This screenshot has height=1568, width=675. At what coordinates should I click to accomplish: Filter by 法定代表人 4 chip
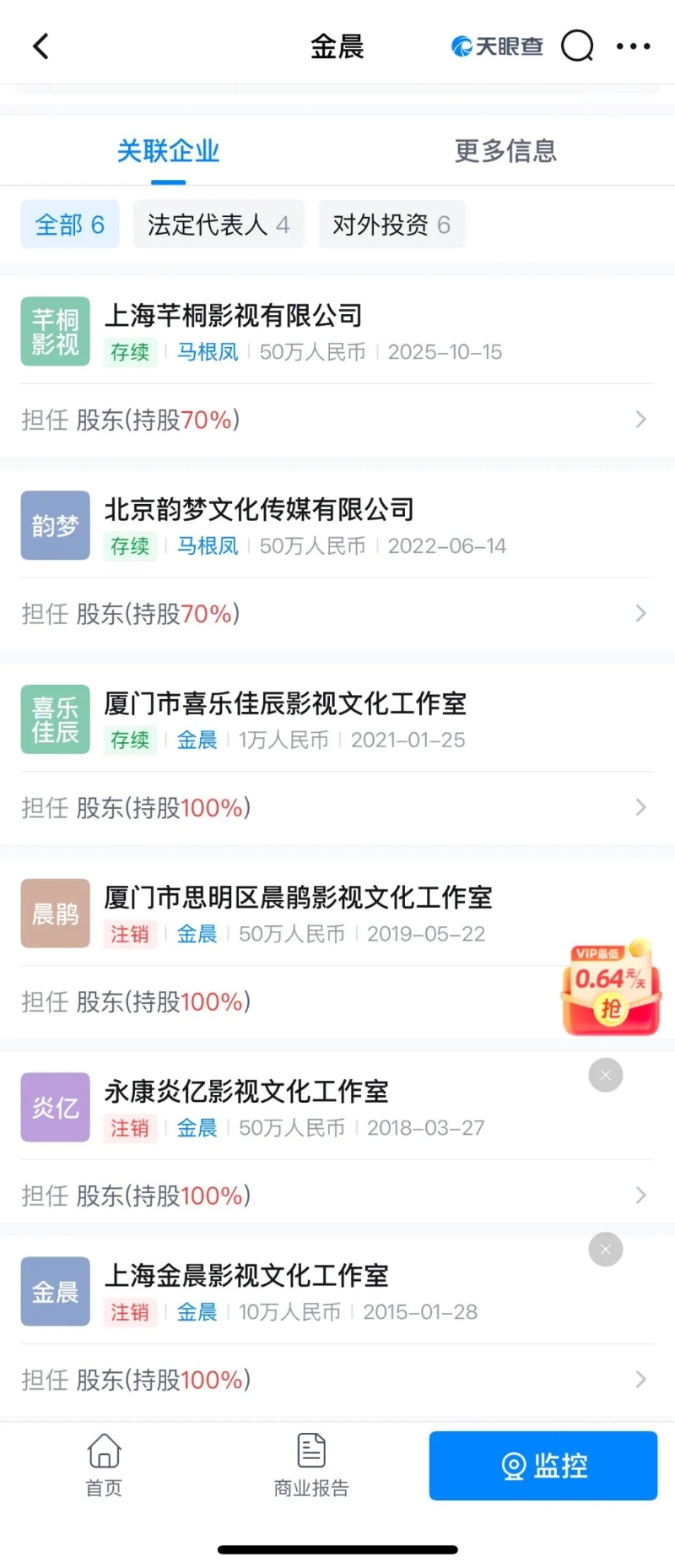(x=218, y=225)
